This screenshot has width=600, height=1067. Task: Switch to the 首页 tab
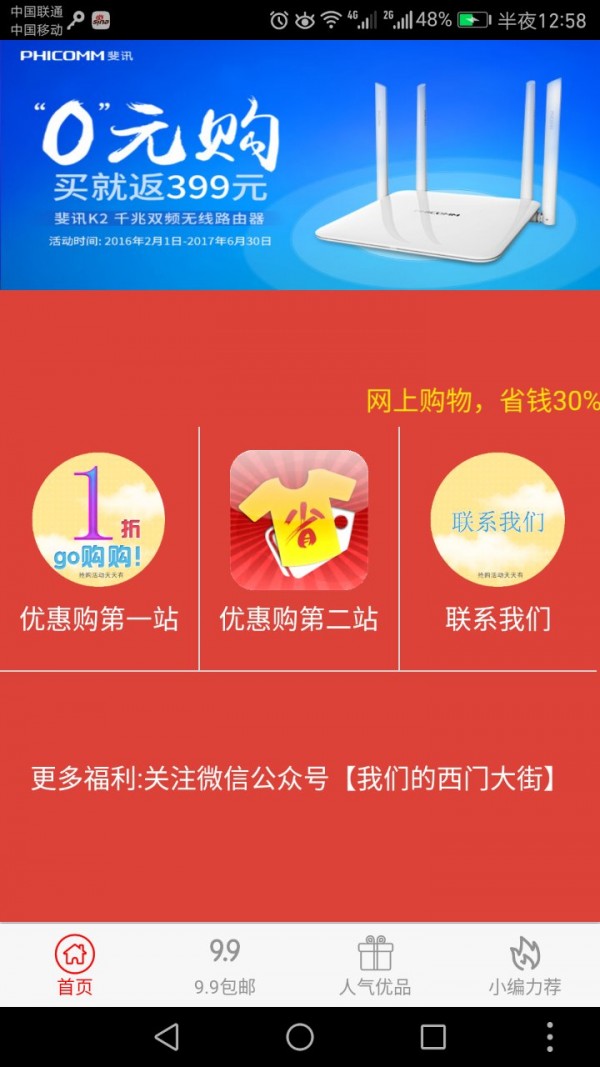tap(75, 965)
